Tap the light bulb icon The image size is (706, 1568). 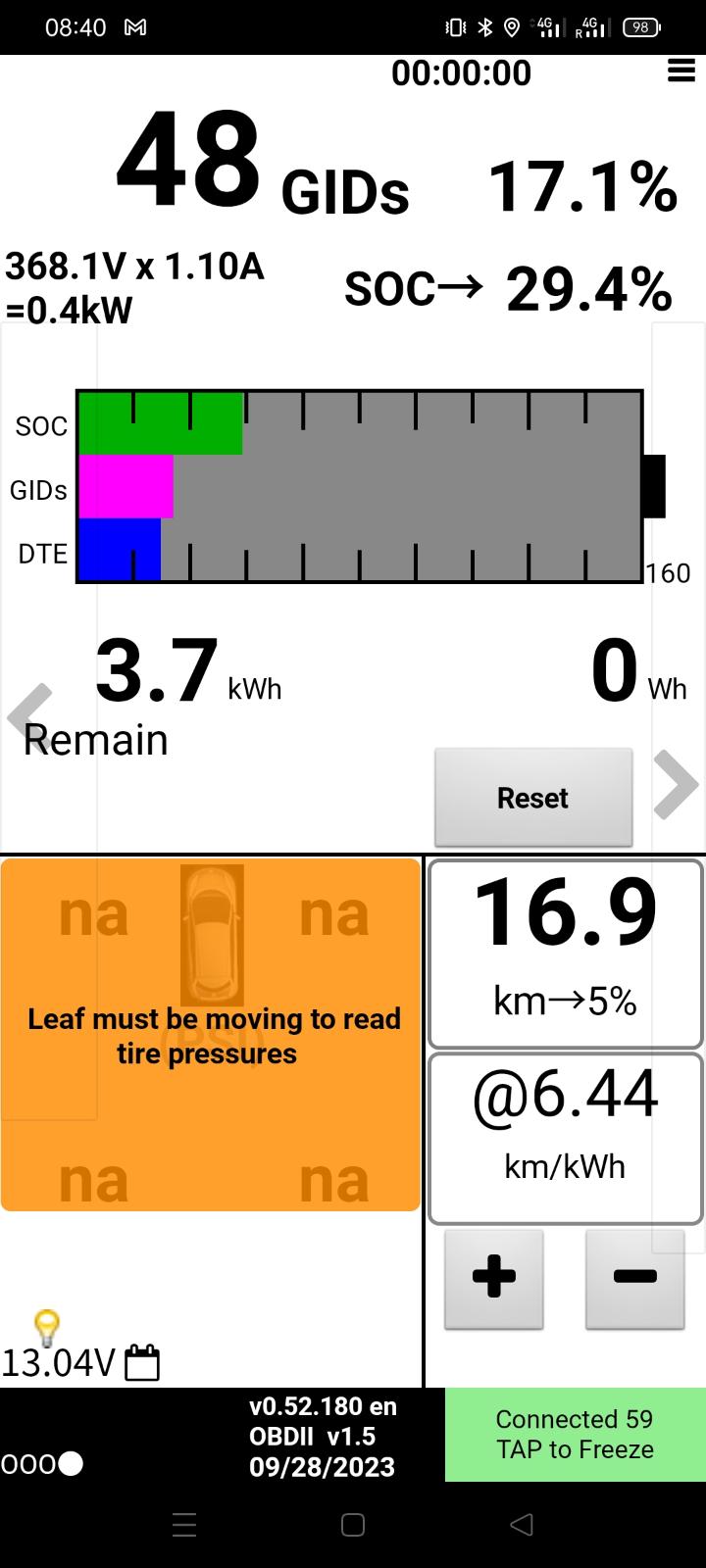click(46, 1327)
